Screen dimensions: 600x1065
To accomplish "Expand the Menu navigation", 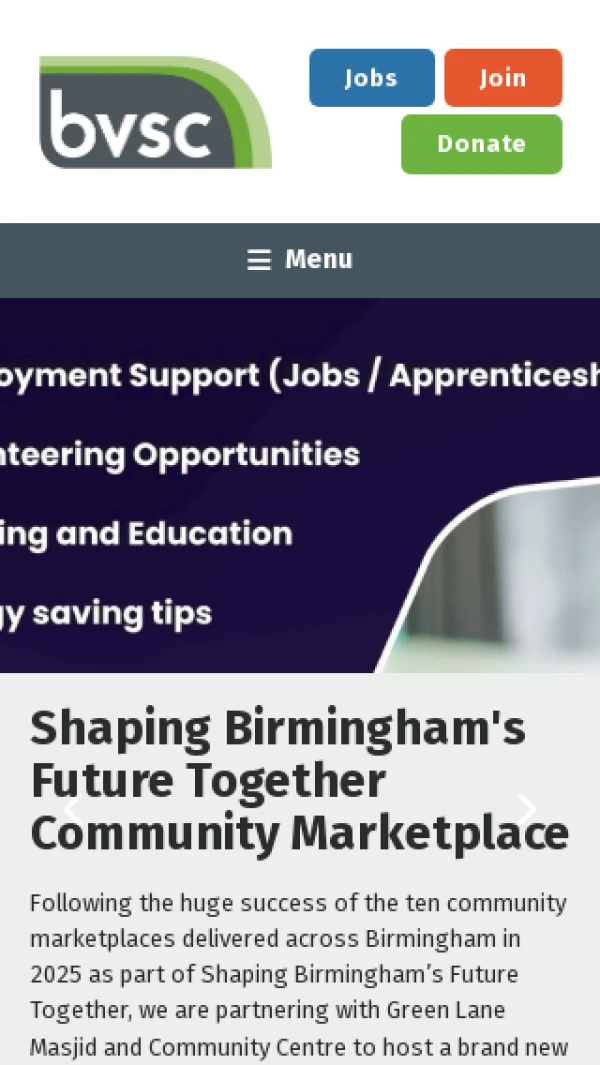I will (x=300, y=259).
